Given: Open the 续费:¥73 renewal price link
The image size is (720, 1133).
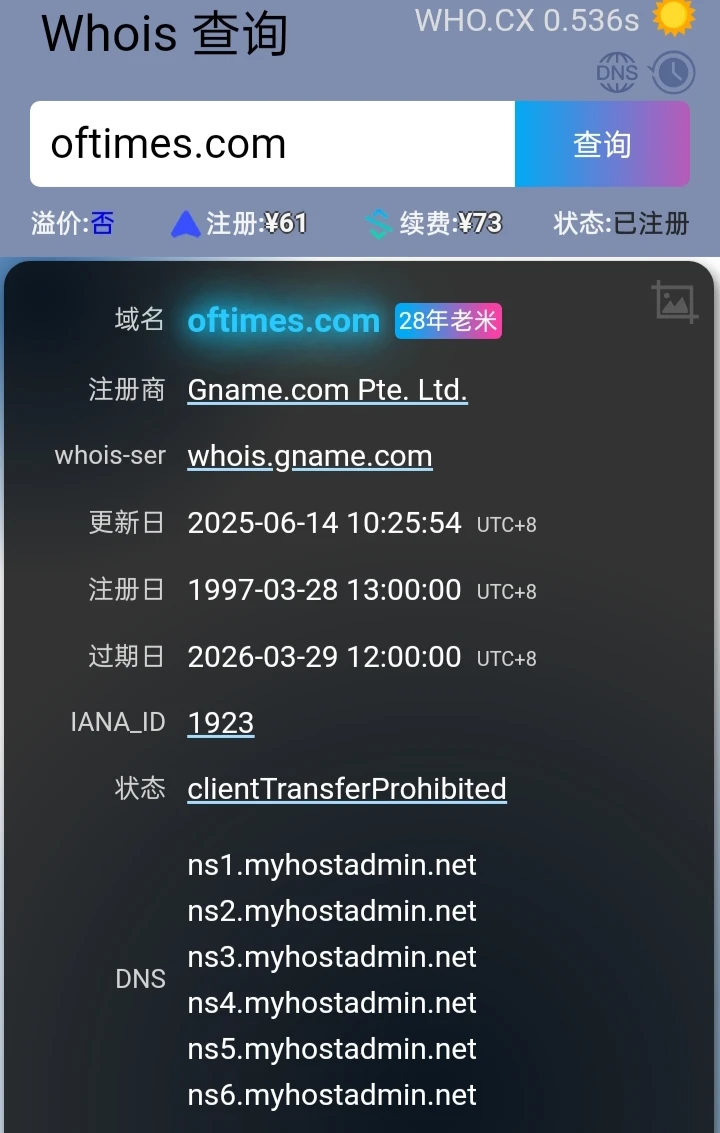Looking at the screenshot, I should (x=434, y=223).
